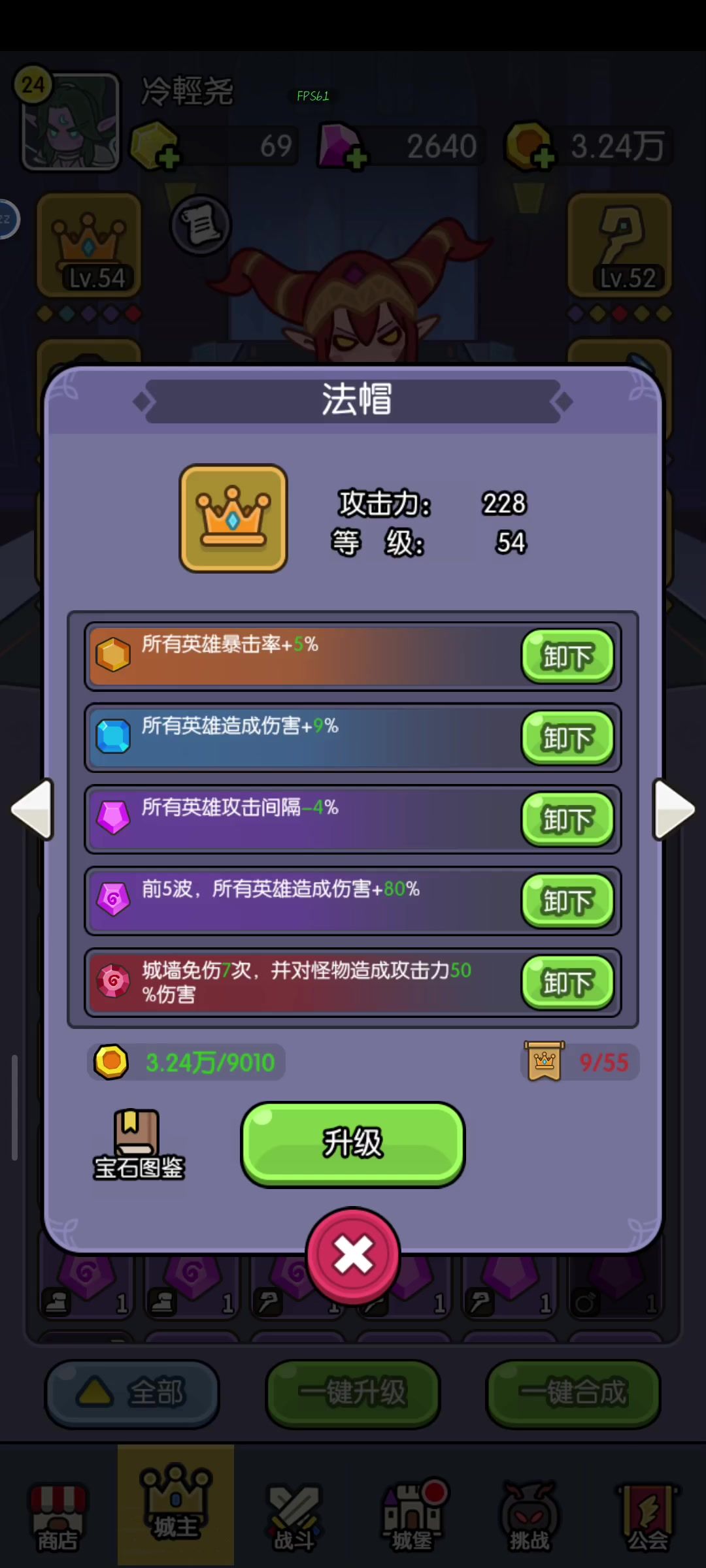
Task: Go to the previous equipment with left arrow
Action: [x=32, y=809]
